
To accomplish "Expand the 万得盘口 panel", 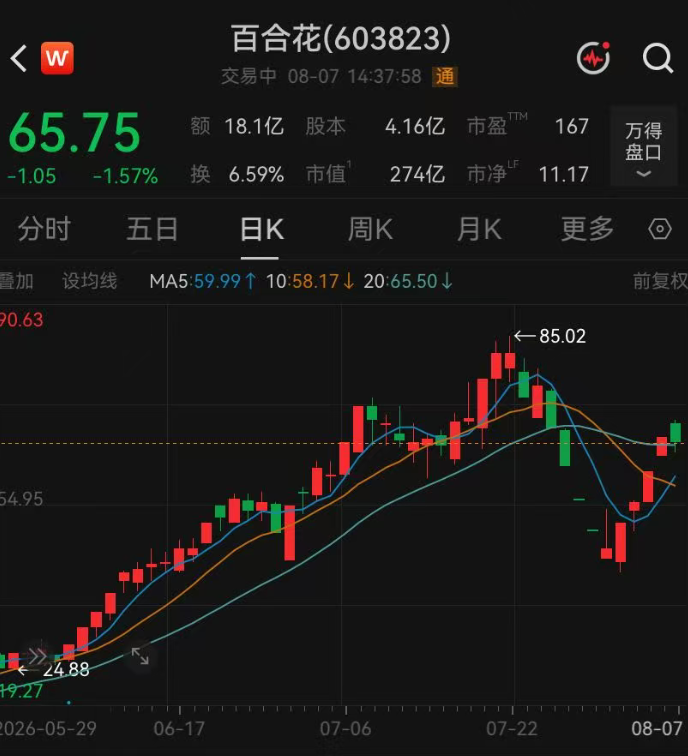I will tap(644, 146).
